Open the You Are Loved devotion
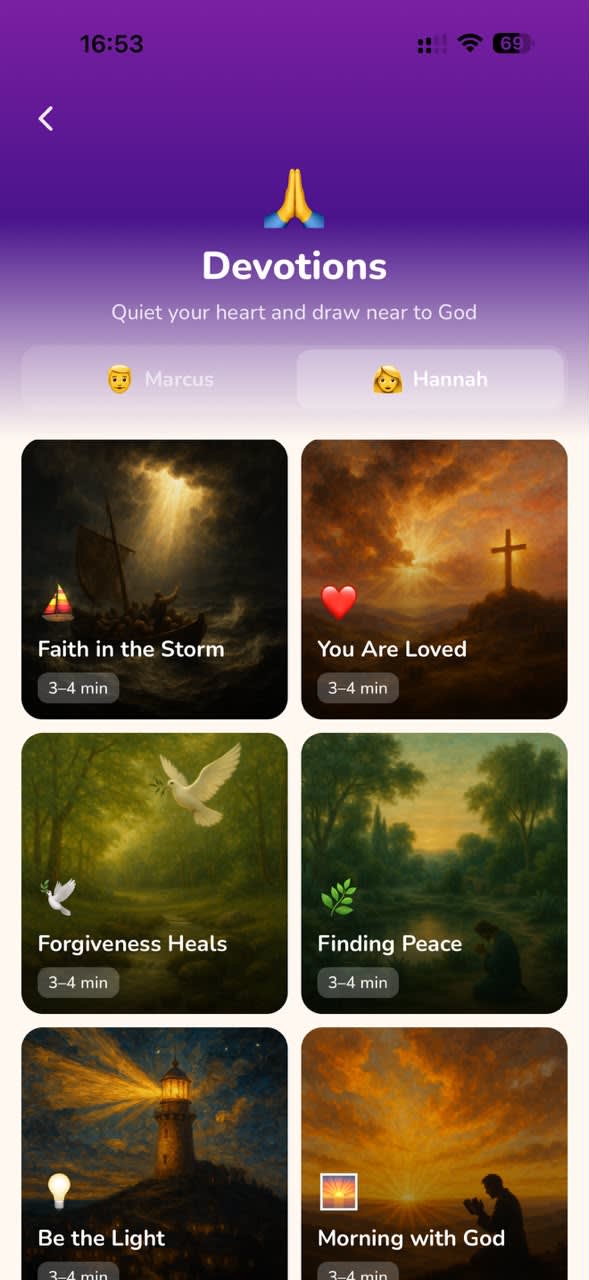 (x=434, y=579)
